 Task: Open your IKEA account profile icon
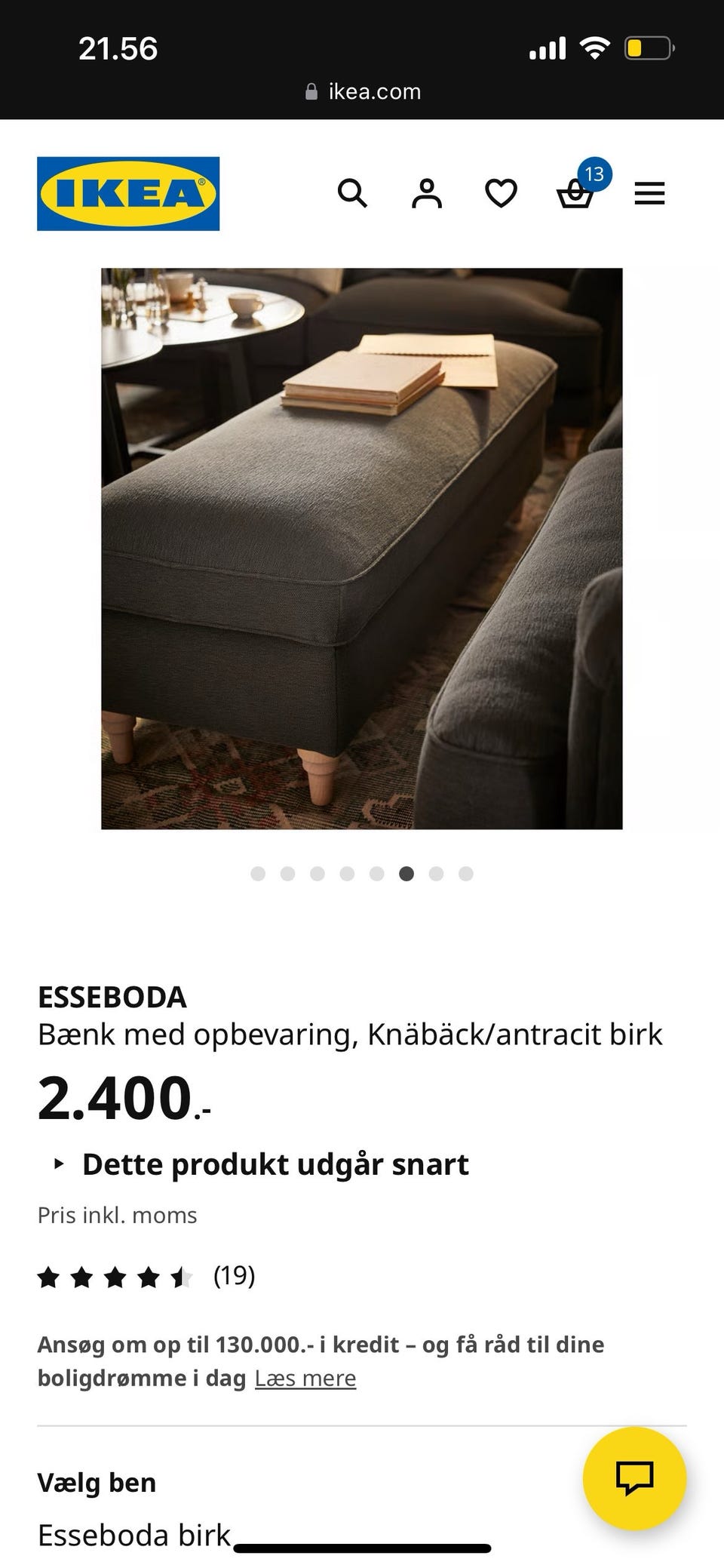pos(426,193)
